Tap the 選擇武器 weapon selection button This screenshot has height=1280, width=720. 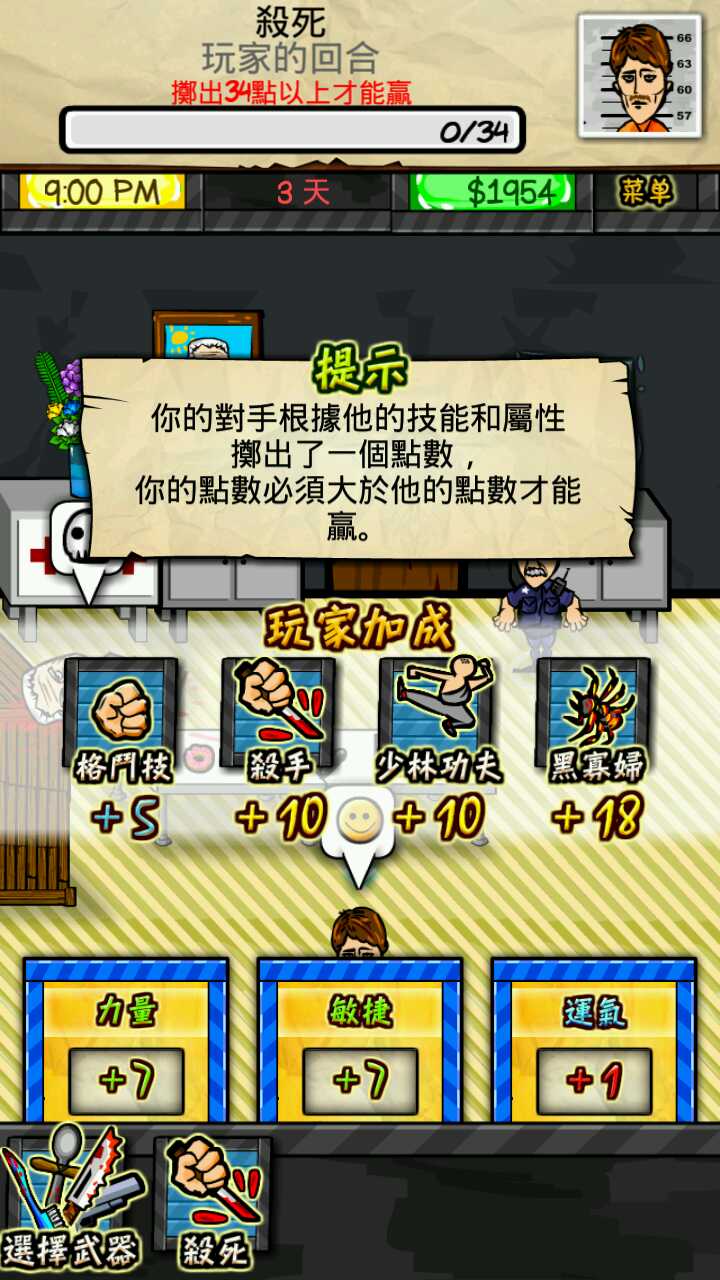click(72, 1200)
